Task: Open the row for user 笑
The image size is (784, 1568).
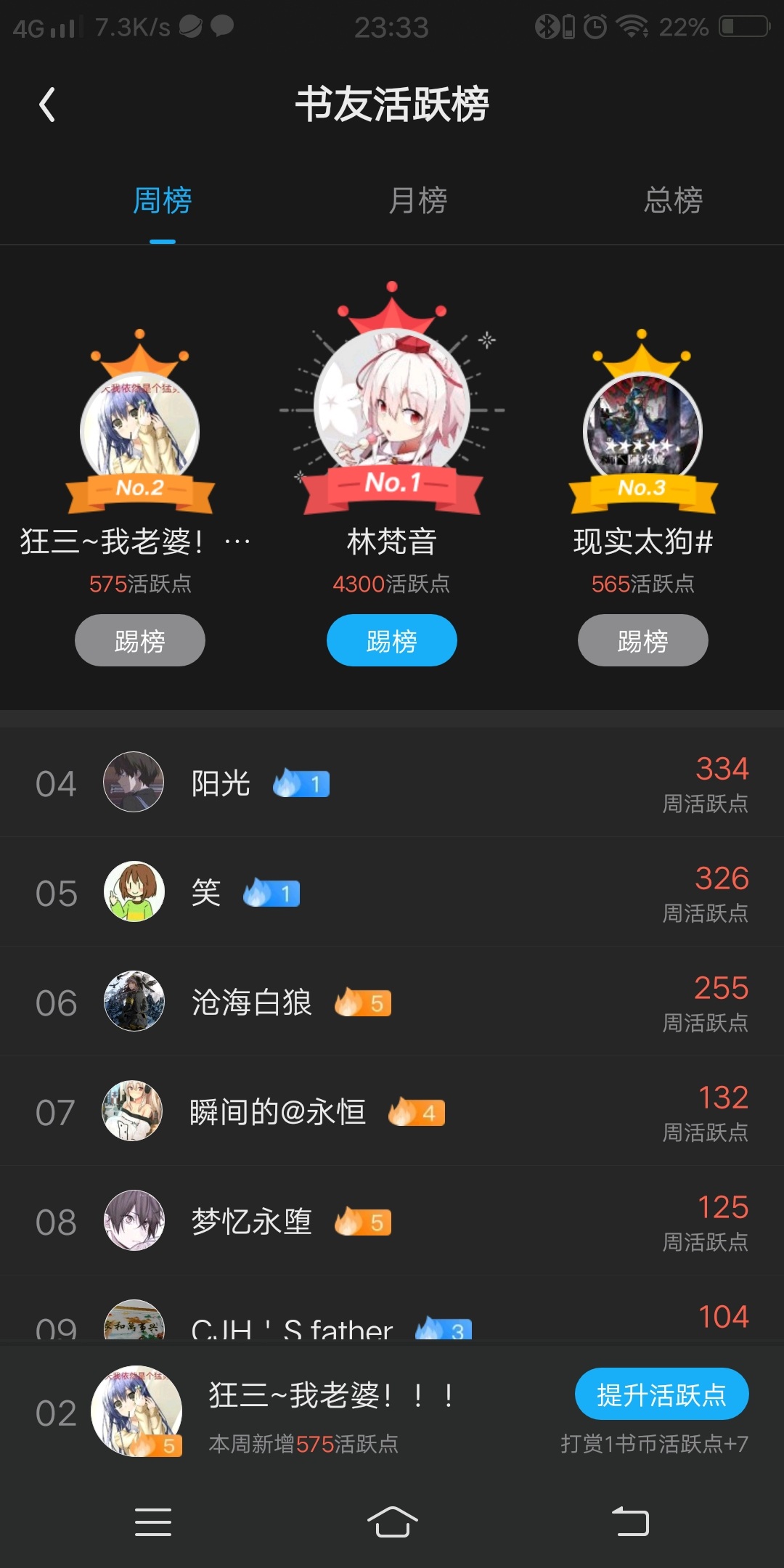Action: [392, 892]
